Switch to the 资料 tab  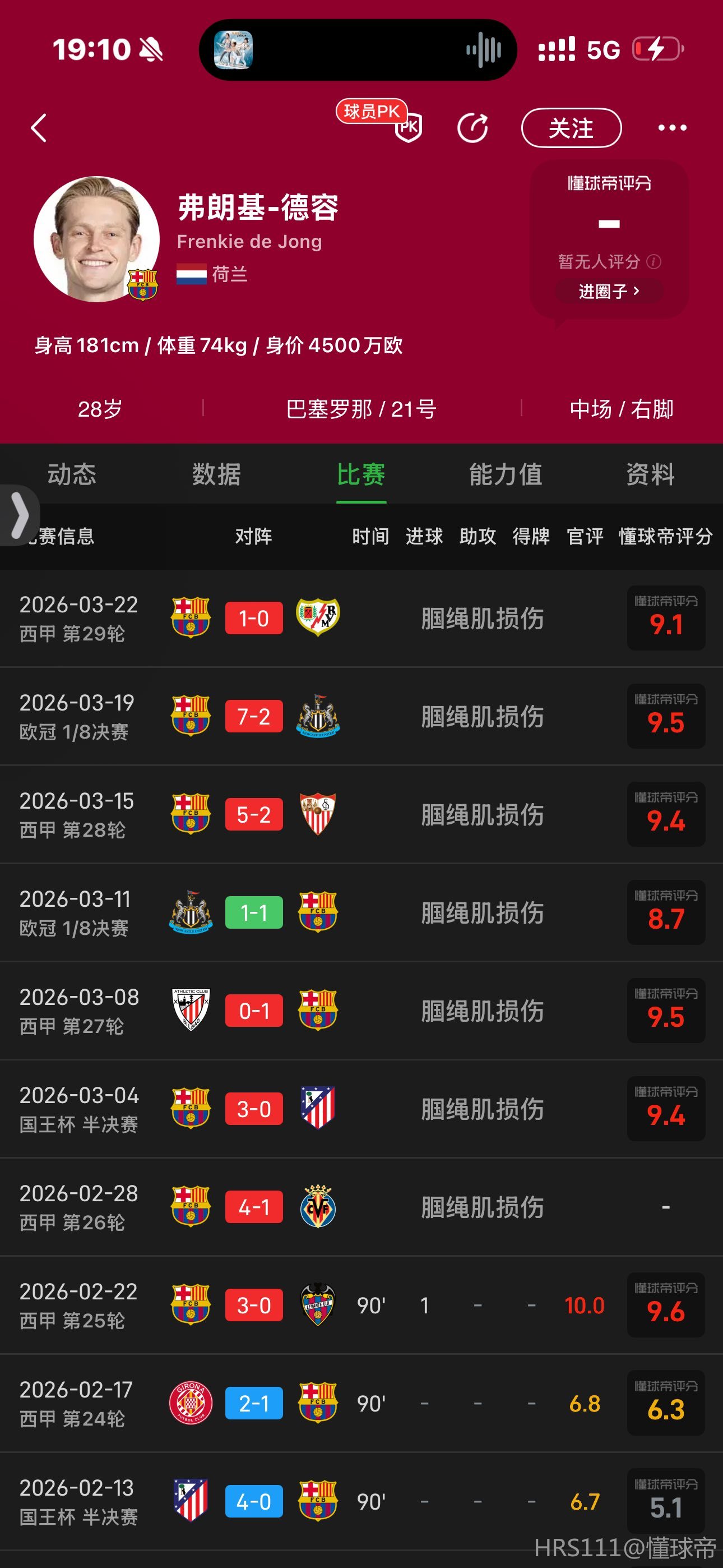tap(650, 474)
